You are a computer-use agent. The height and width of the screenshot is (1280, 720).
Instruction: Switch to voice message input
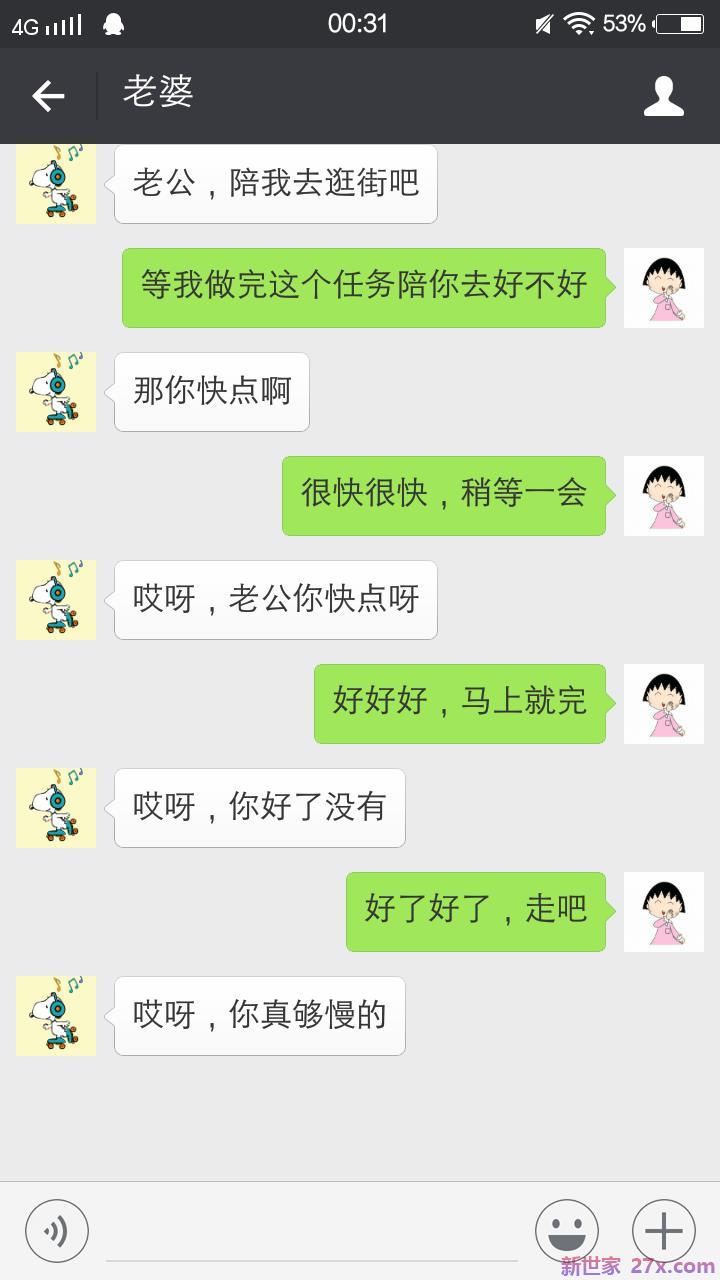click(x=57, y=1231)
